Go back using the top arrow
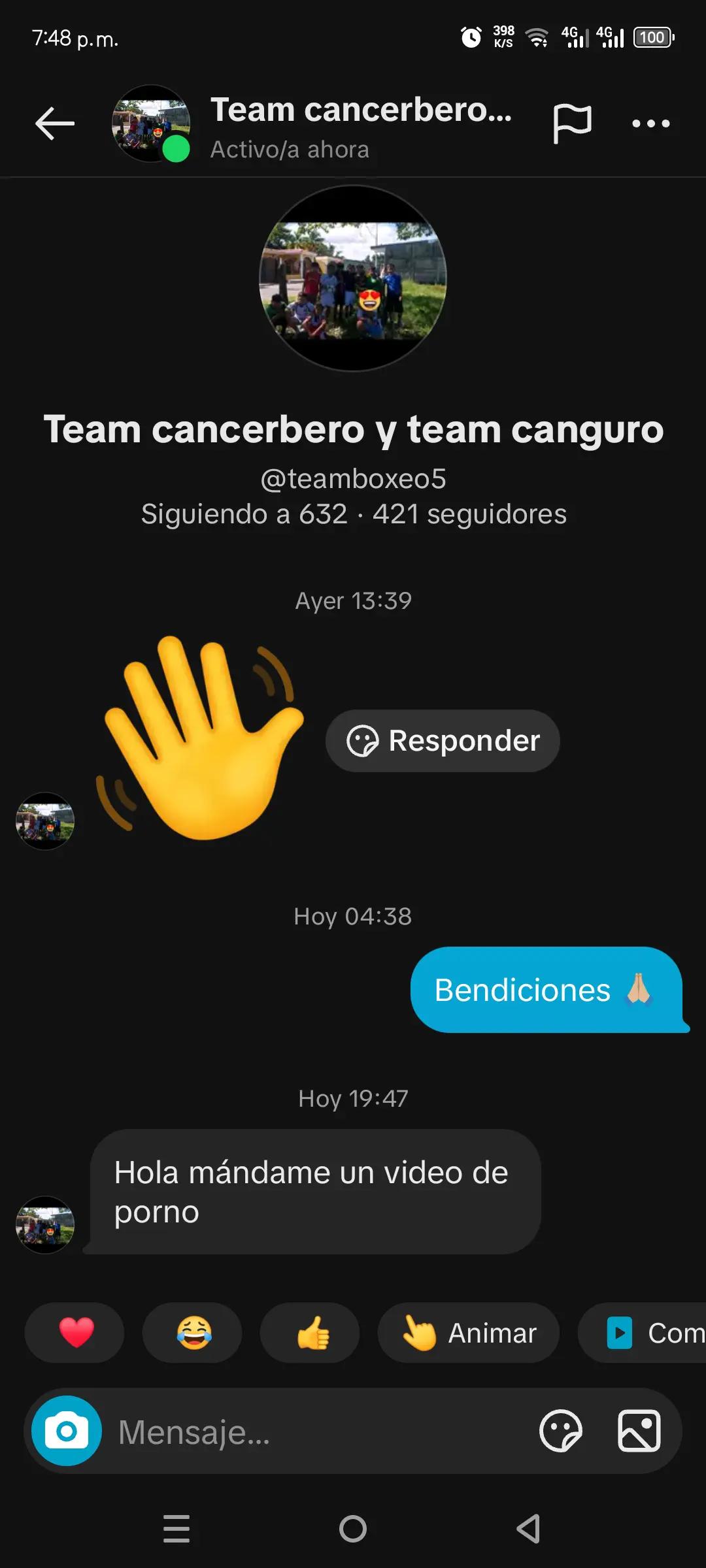Viewport: 706px width, 1568px height. pos(55,123)
